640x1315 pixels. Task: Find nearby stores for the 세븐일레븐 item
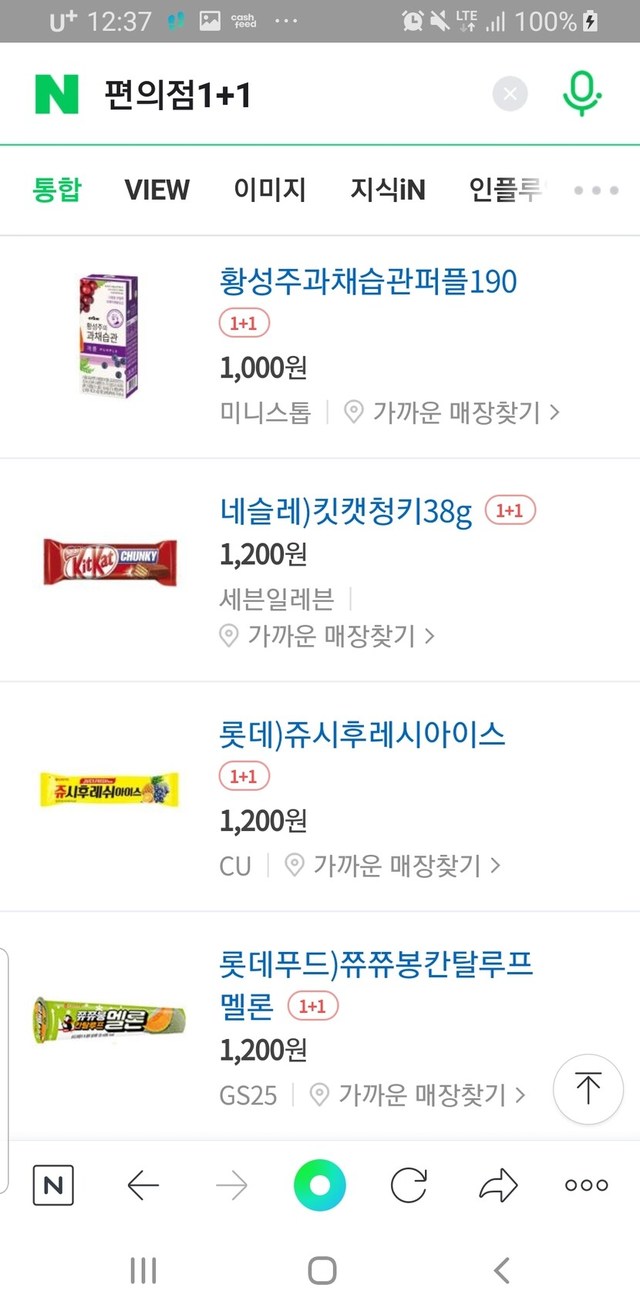point(327,635)
